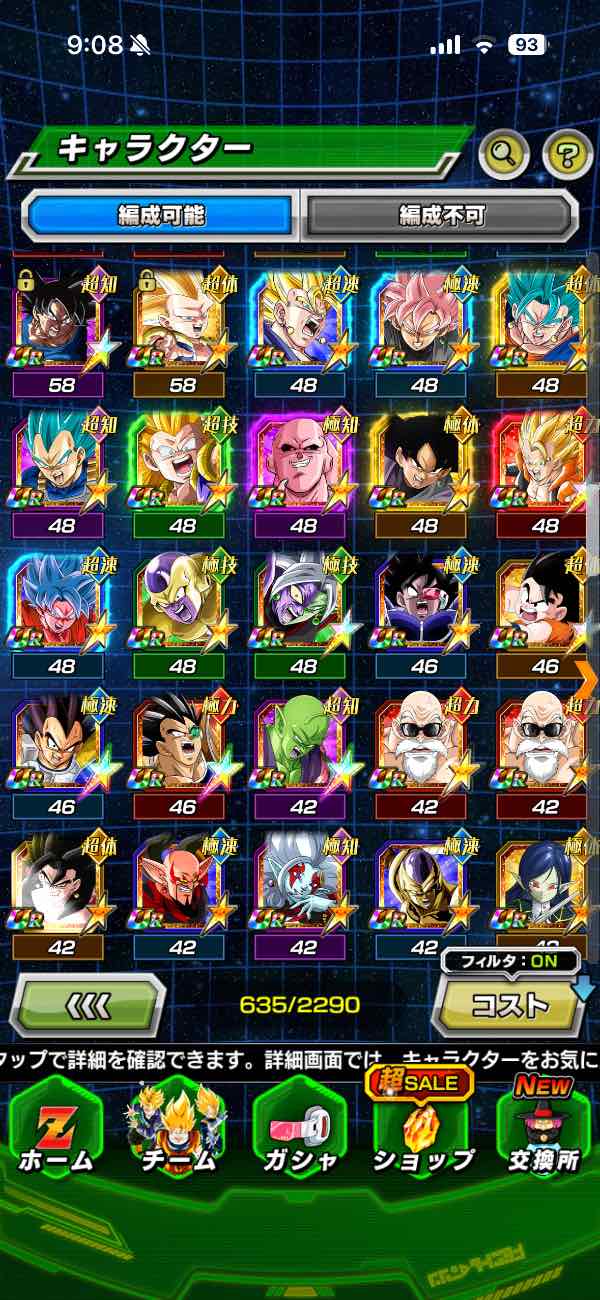Select the pink-haired Goku Black Rosé card

(424, 321)
